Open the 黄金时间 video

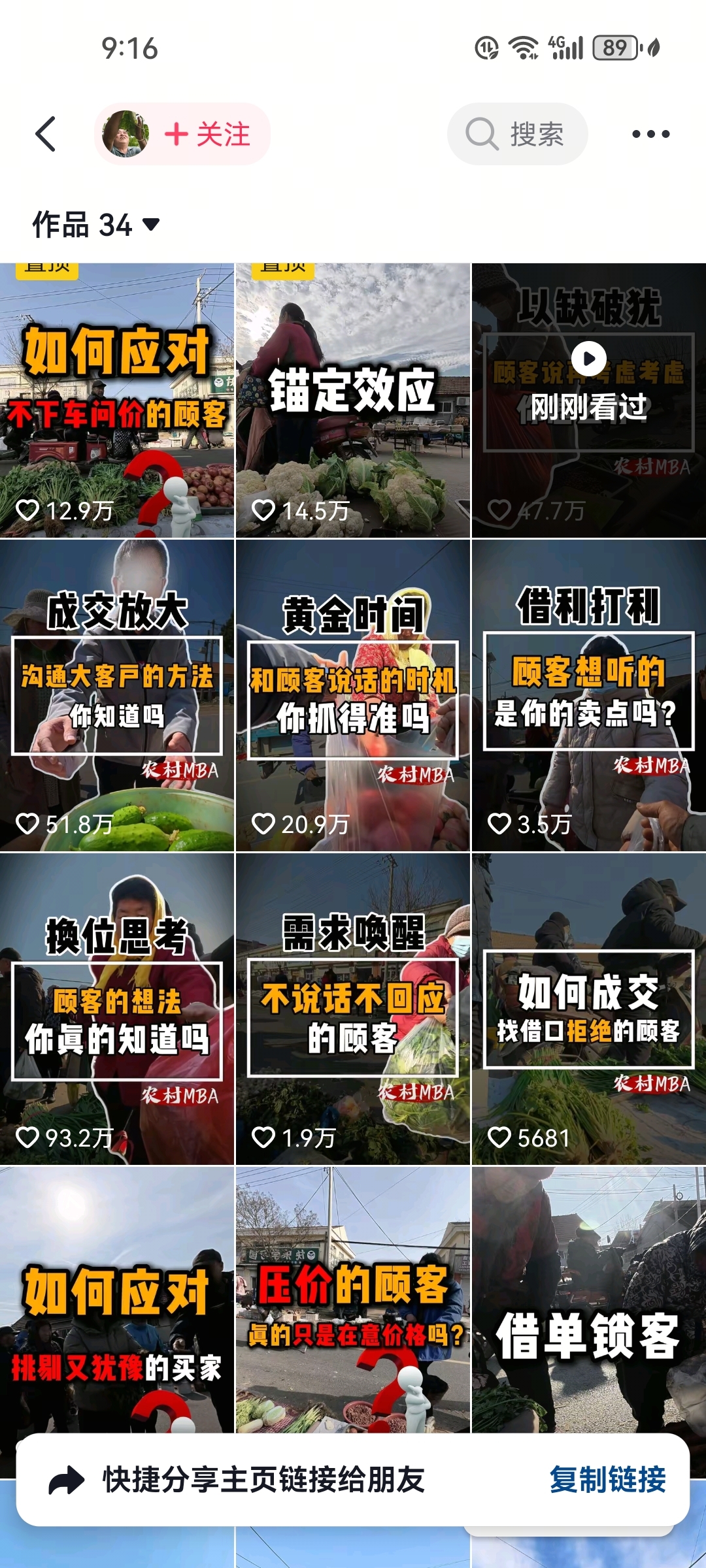click(353, 695)
